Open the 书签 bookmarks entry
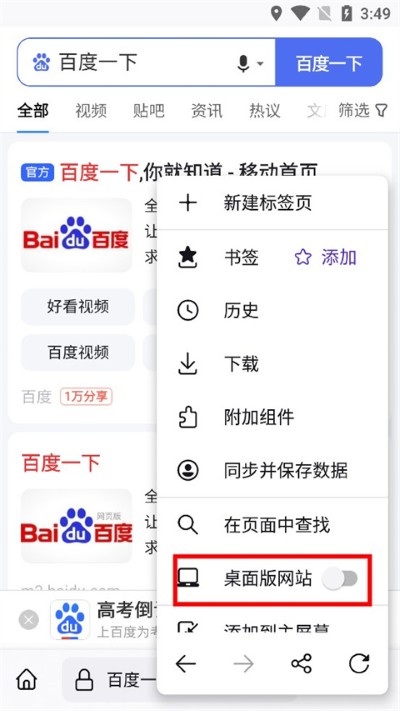Viewport: 400px width, 711px height. point(218,257)
